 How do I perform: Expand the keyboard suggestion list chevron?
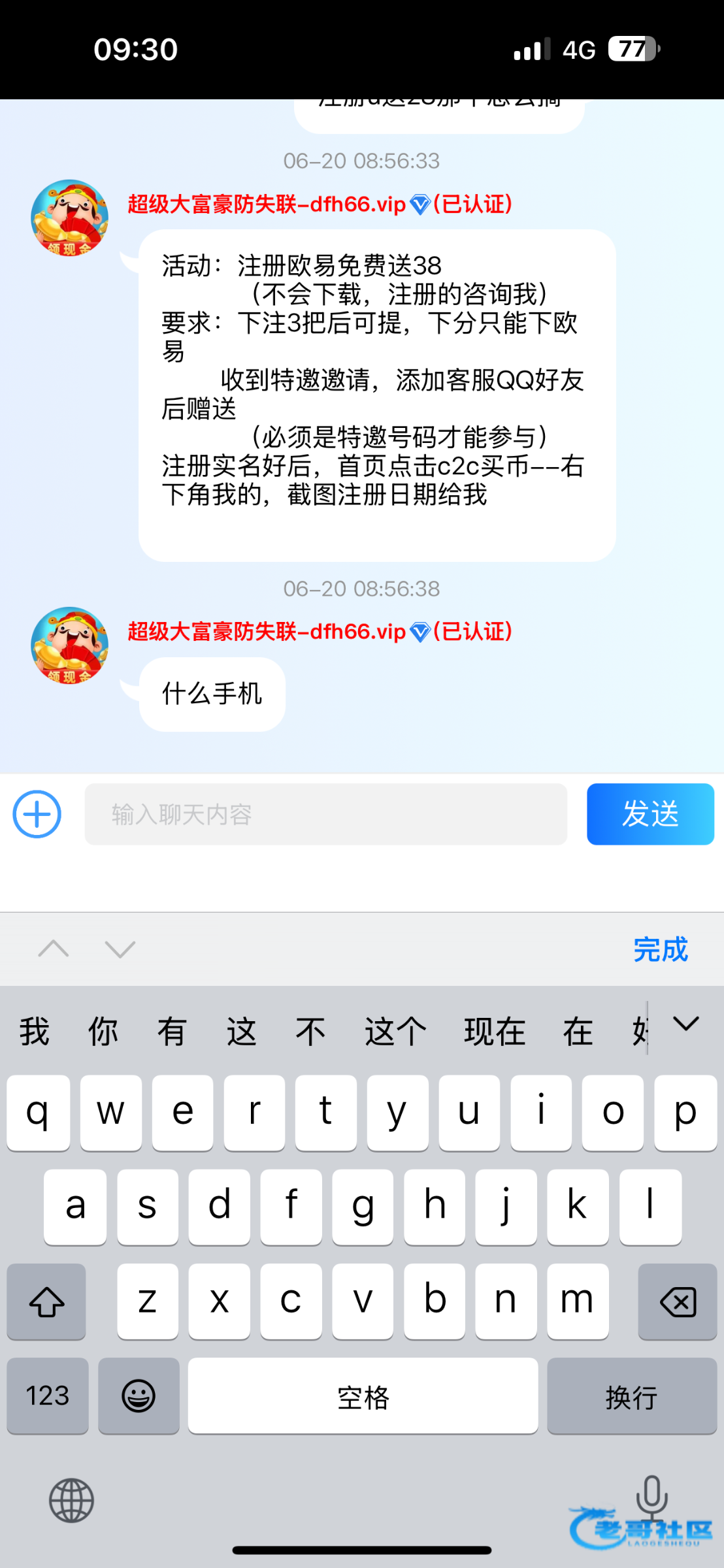tap(686, 1024)
